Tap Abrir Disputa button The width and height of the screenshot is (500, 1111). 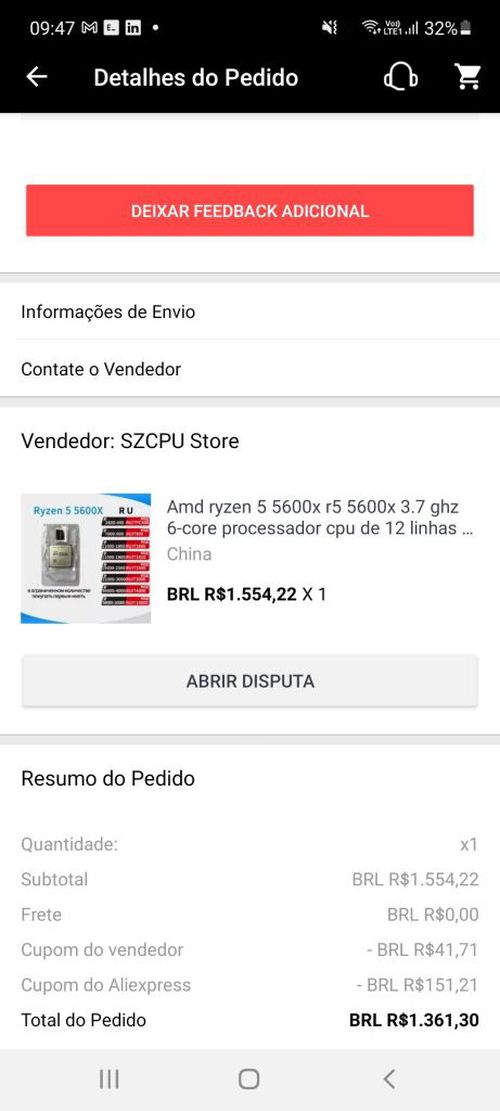(x=250, y=681)
